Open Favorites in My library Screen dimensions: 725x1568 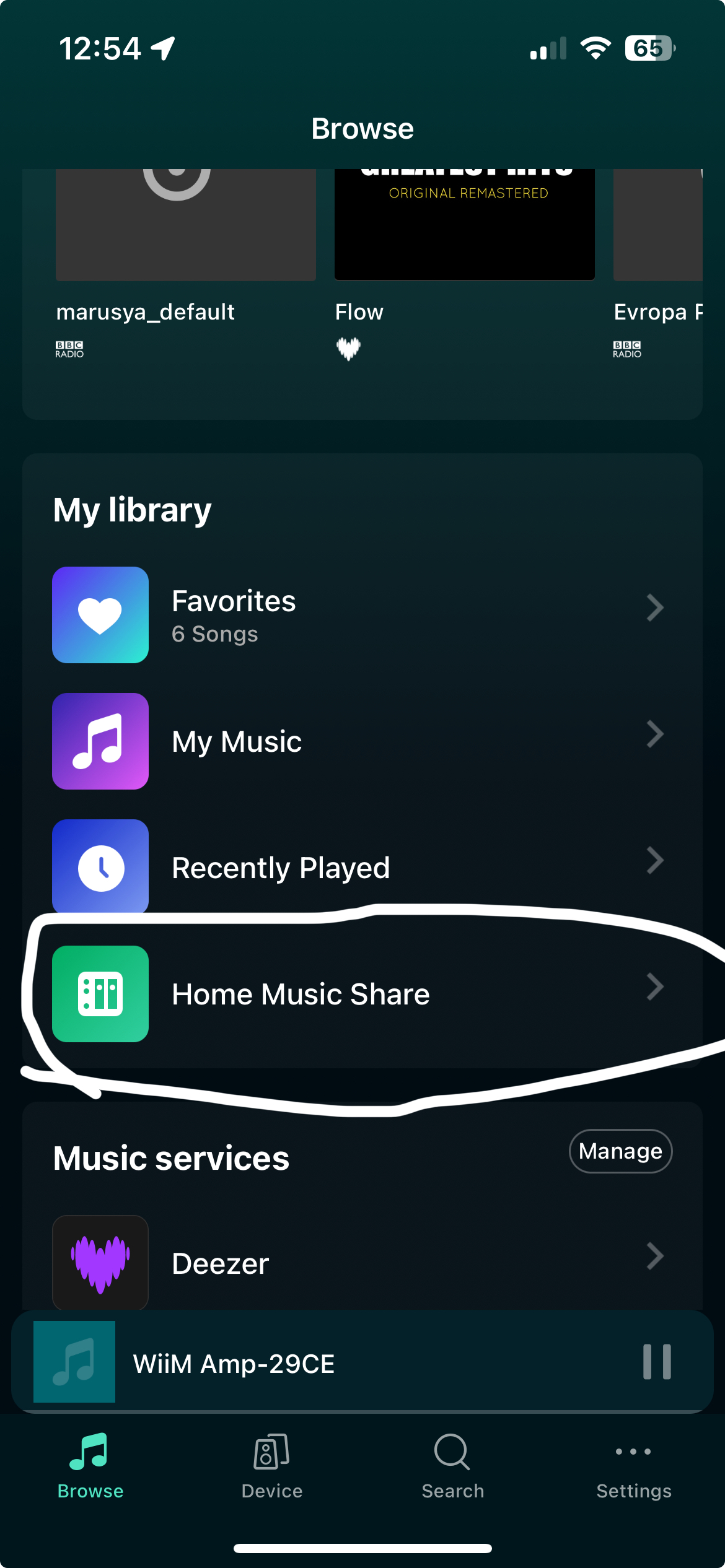click(x=362, y=615)
